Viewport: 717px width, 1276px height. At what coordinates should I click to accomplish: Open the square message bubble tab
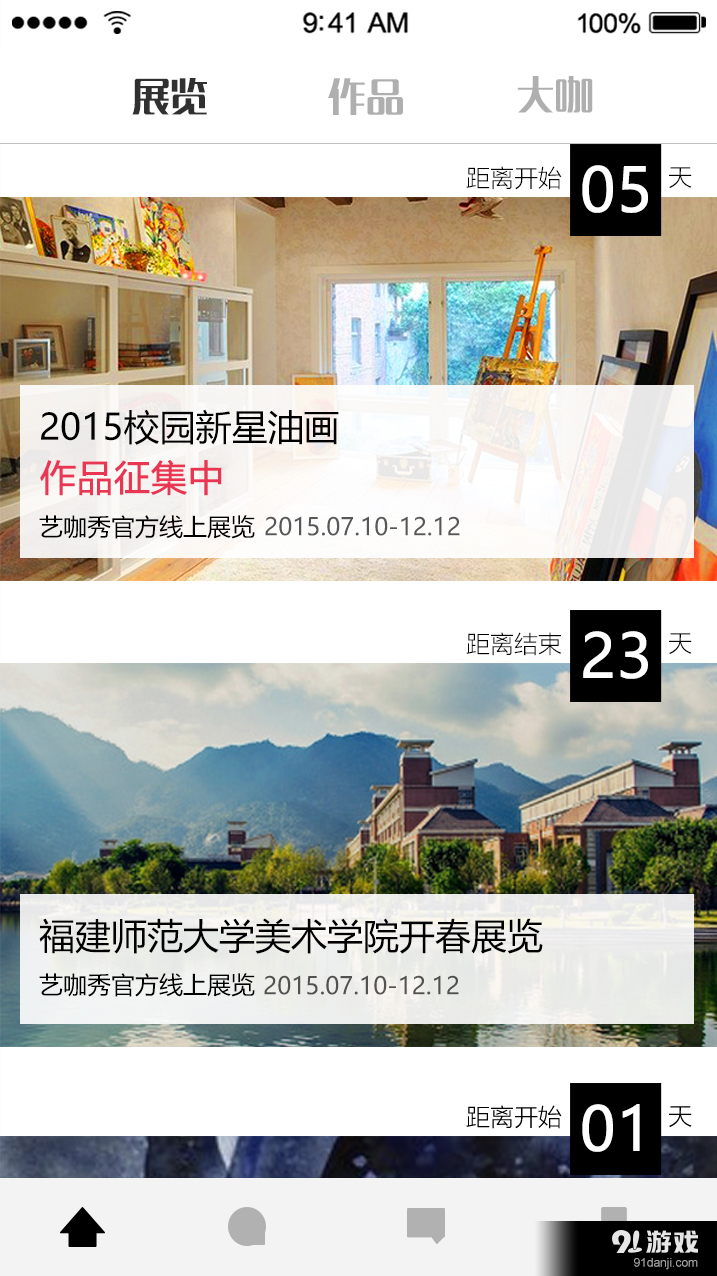[426, 1225]
